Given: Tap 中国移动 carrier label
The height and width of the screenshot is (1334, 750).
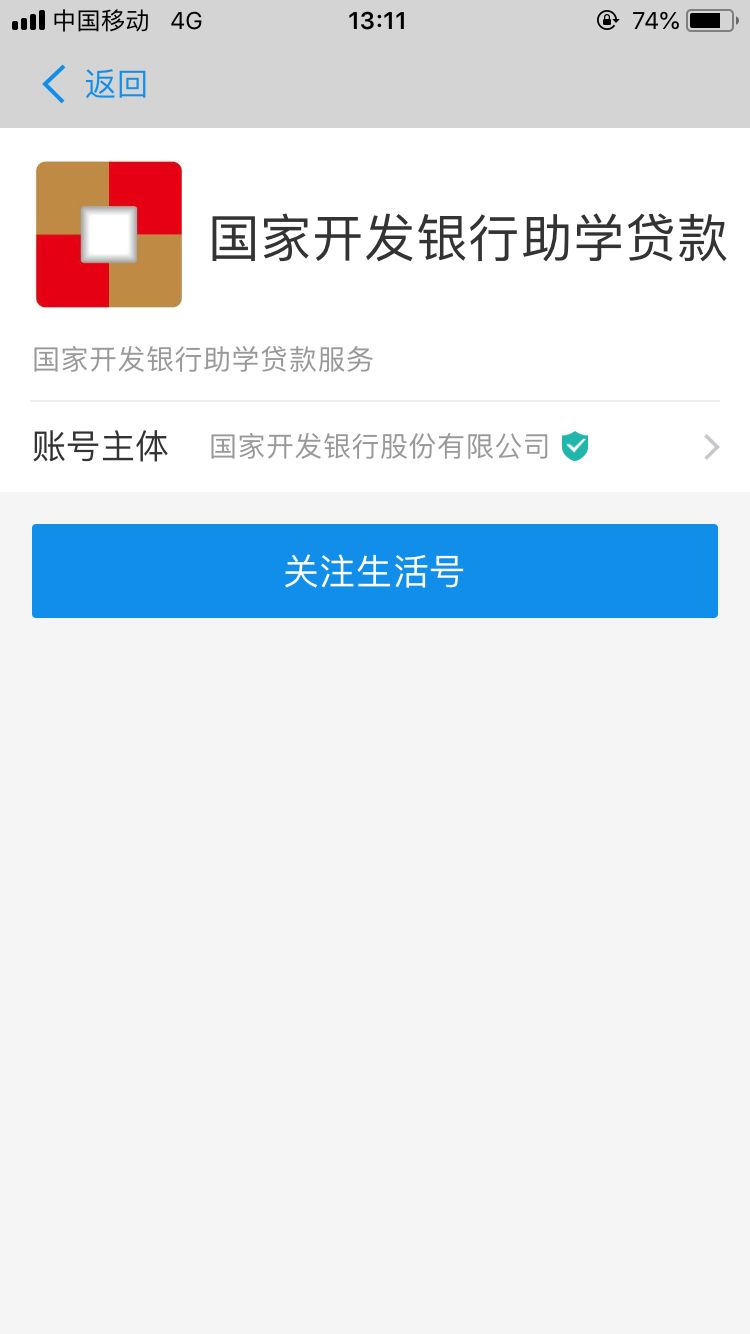Looking at the screenshot, I should pyautogui.click(x=100, y=19).
